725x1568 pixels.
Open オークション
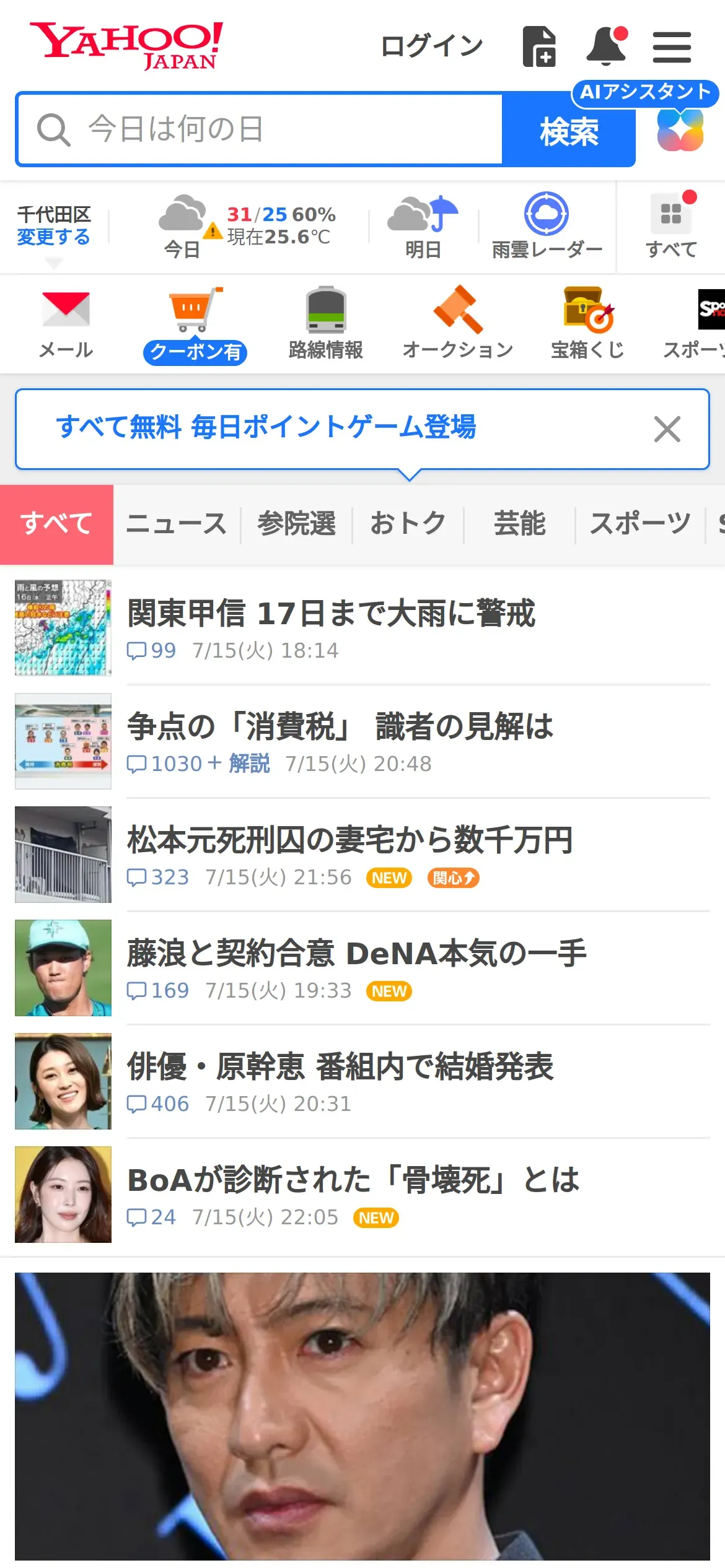click(x=458, y=323)
